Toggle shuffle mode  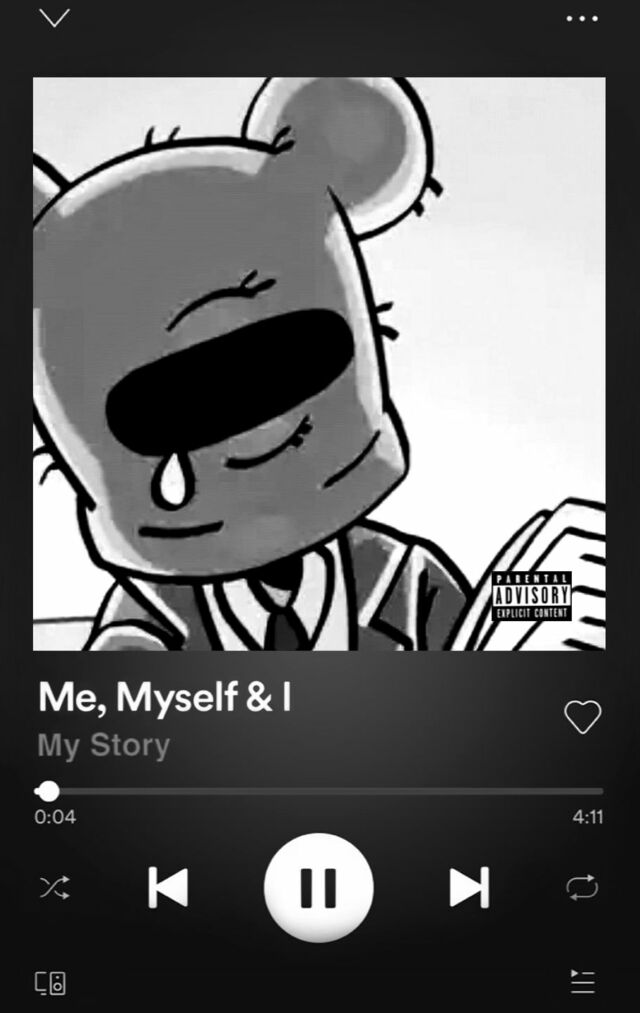point(54,887)
